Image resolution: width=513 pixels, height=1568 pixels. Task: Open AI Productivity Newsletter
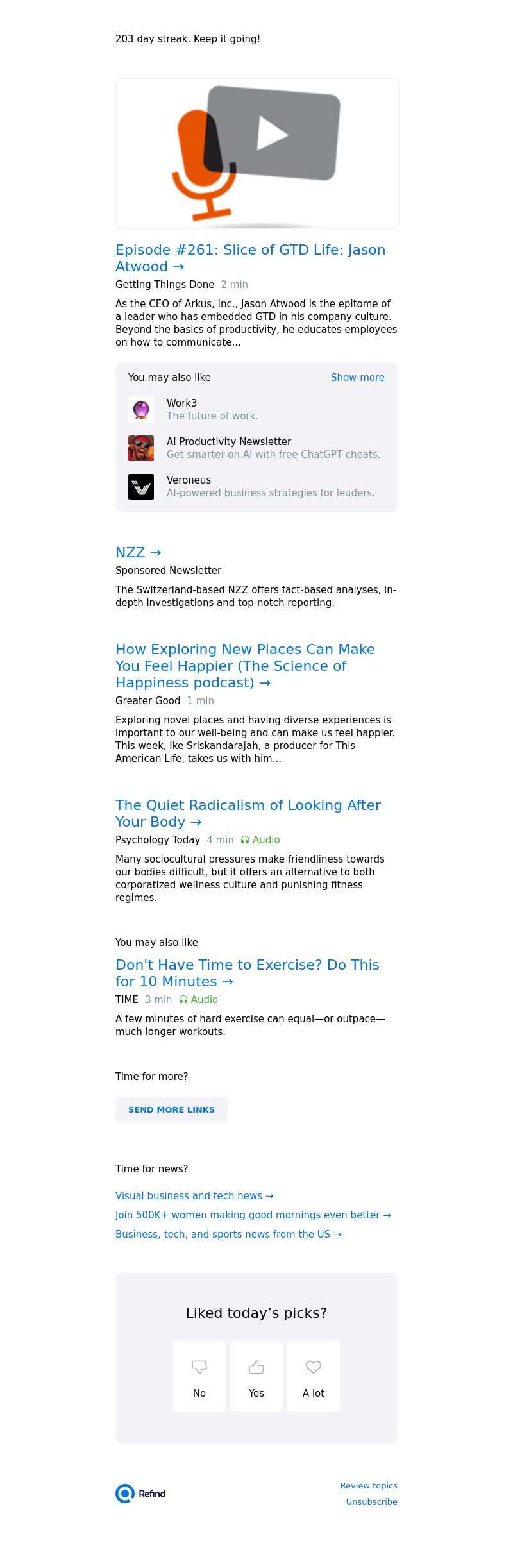click(228, 442)
